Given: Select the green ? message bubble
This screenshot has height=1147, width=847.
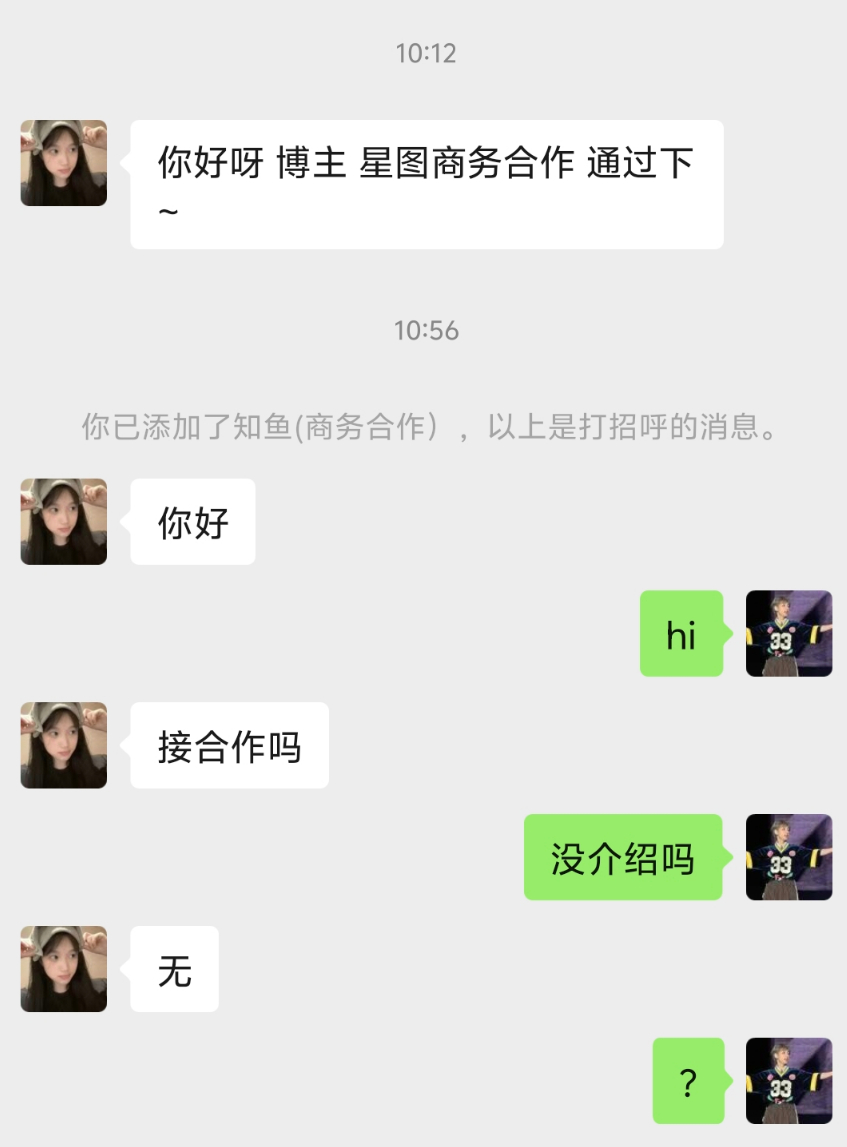Looking at the screenshot, I should point(688,1082).
